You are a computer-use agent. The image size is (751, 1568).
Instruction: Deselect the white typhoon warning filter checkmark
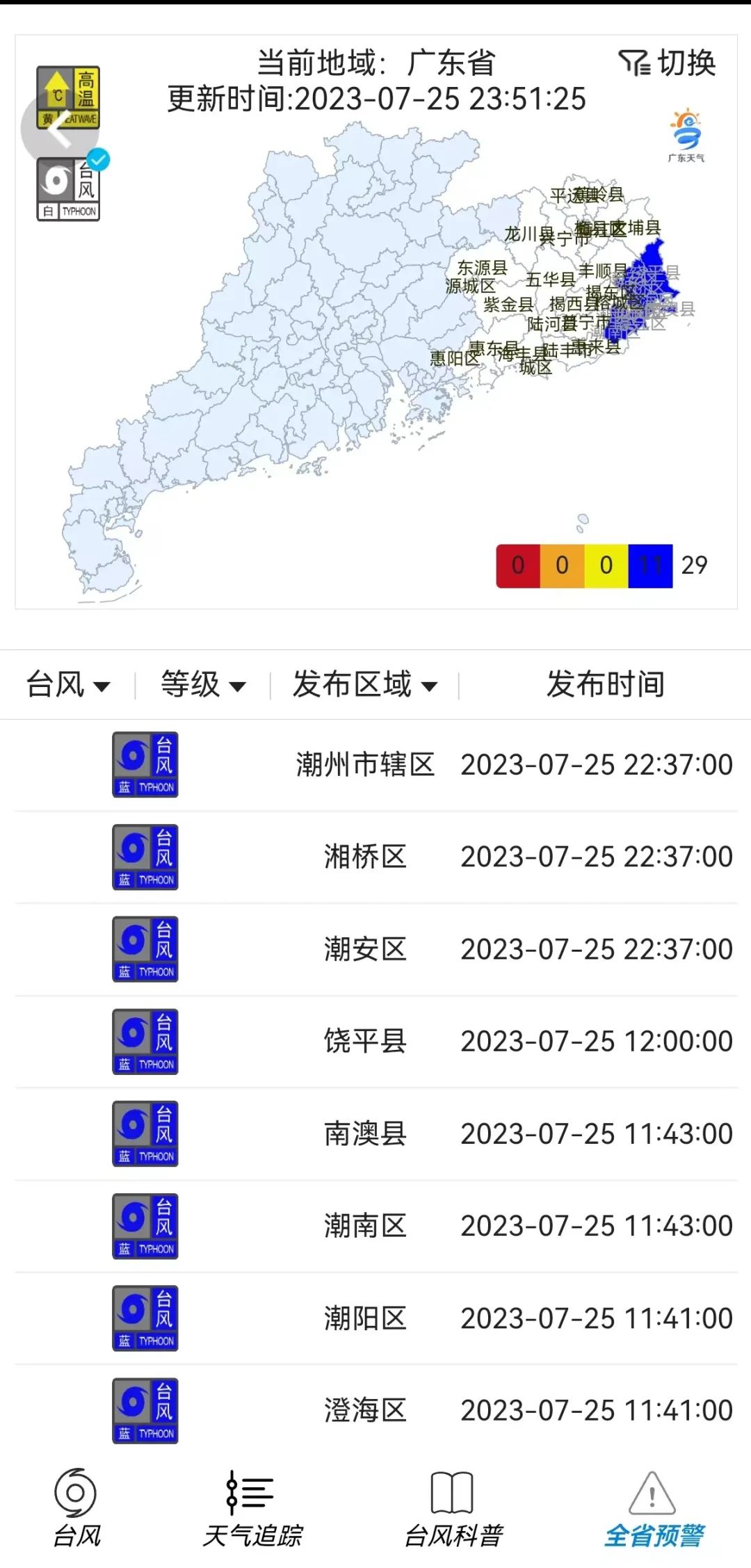[x=97, y=160]
